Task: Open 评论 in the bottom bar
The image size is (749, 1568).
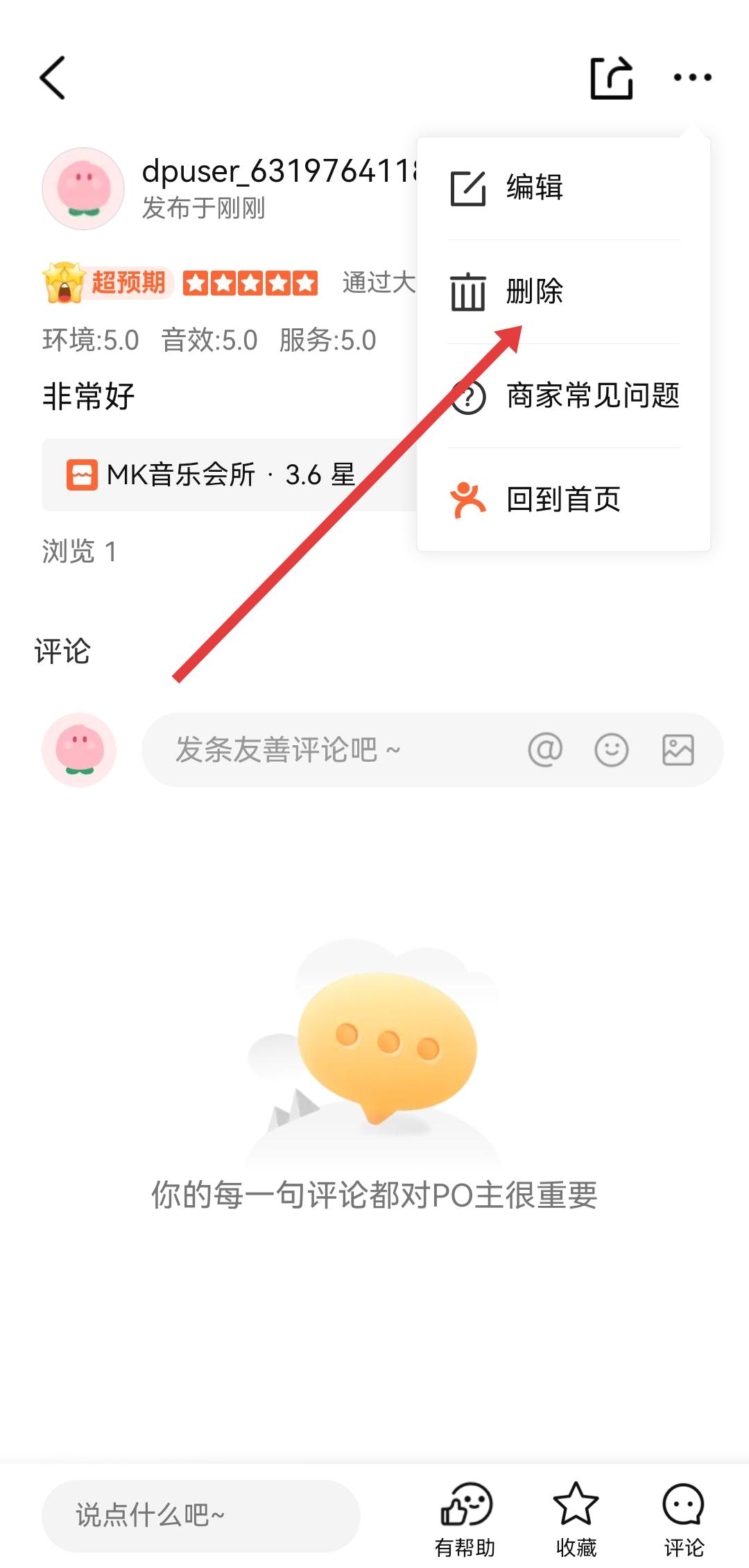Action: 684,1518
